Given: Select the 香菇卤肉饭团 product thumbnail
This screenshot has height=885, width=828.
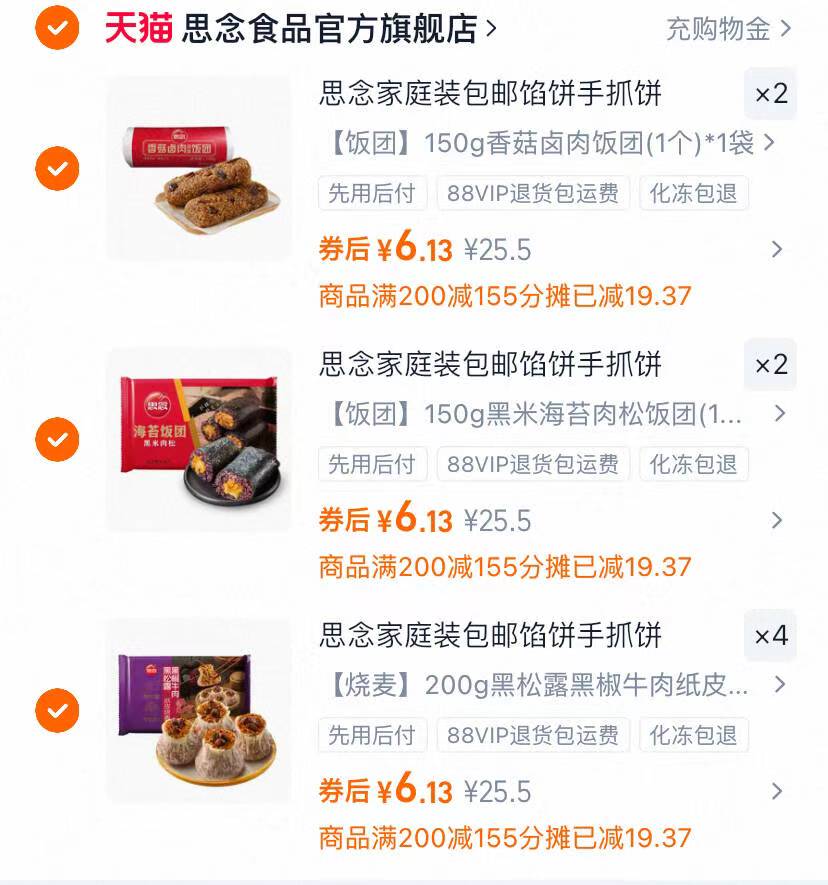Looking at the screenshot, I should [x=198, y=167].
